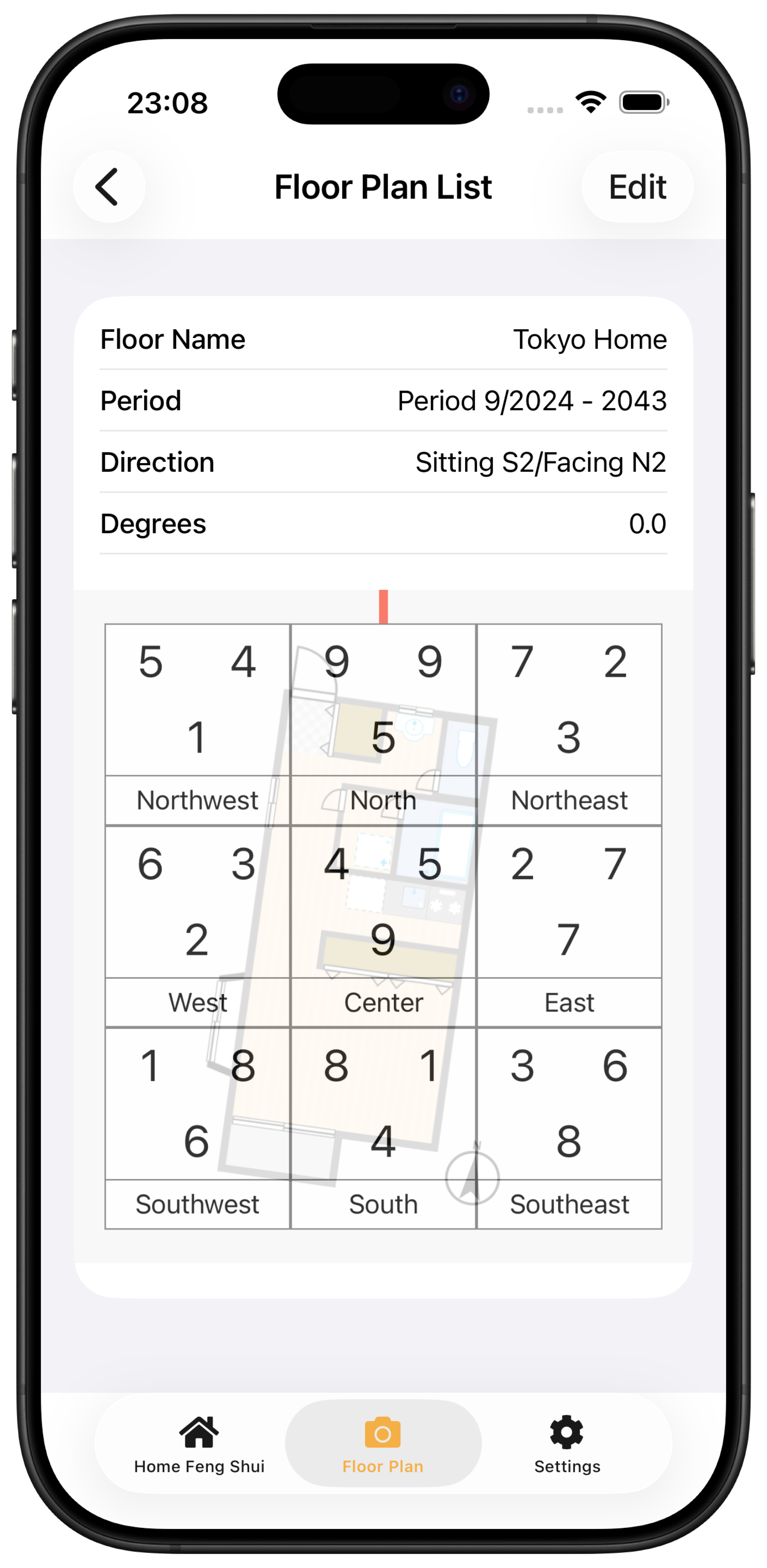The width and height of the screenshot is (767, 1568).
Task: Tap the Edit button
Action: click(x=637, y=187)
